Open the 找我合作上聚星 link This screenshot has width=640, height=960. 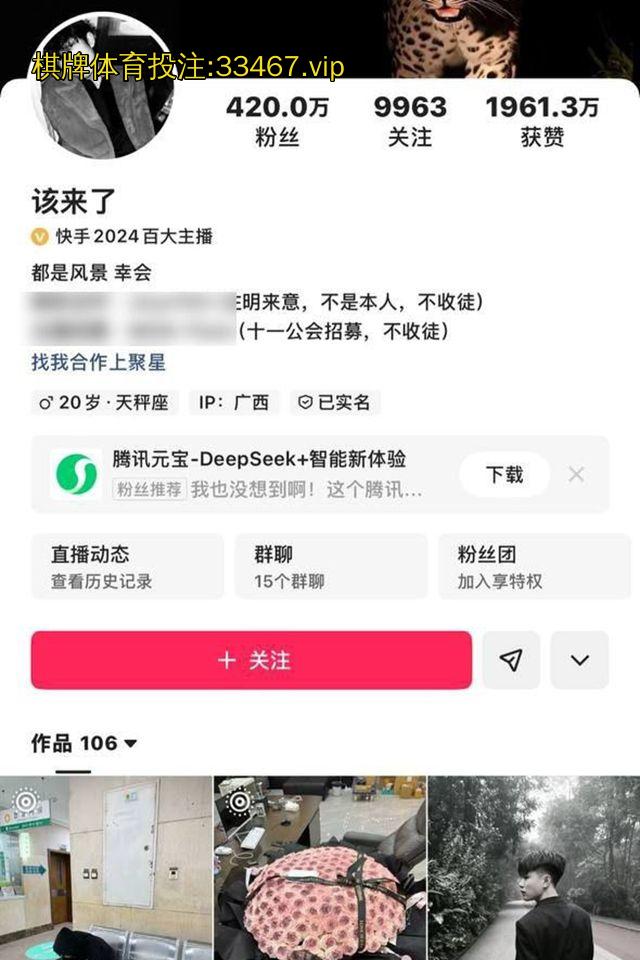click(98, 362)
